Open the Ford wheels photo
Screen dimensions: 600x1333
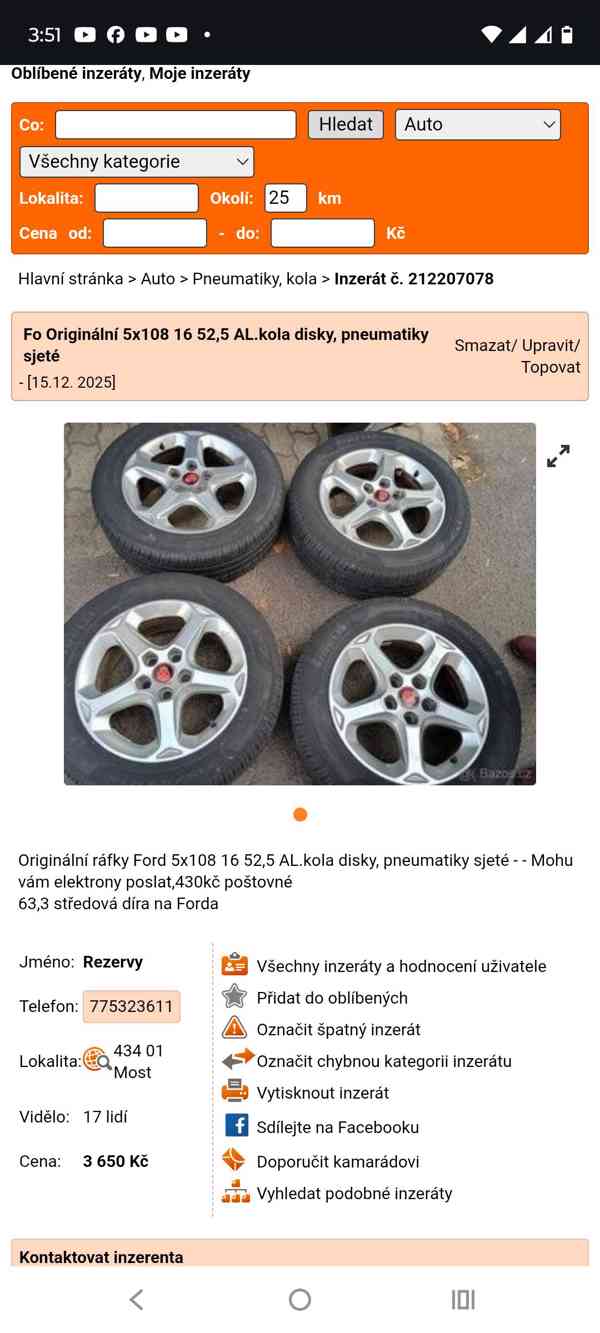click(x=299, y=603)
